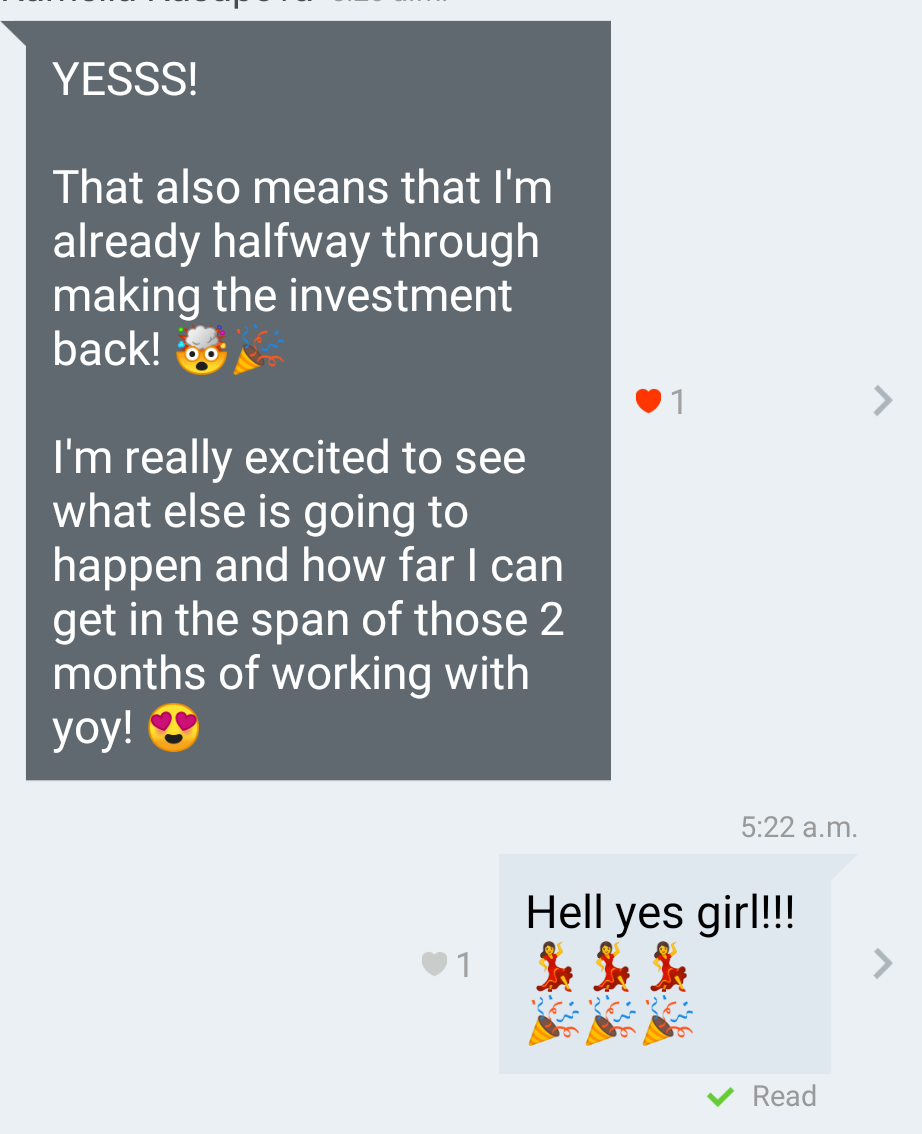Viewport: 922px width, 1134px height.
Task: Open details chevron for the YESSS message
Action: [x=882, y=401]
